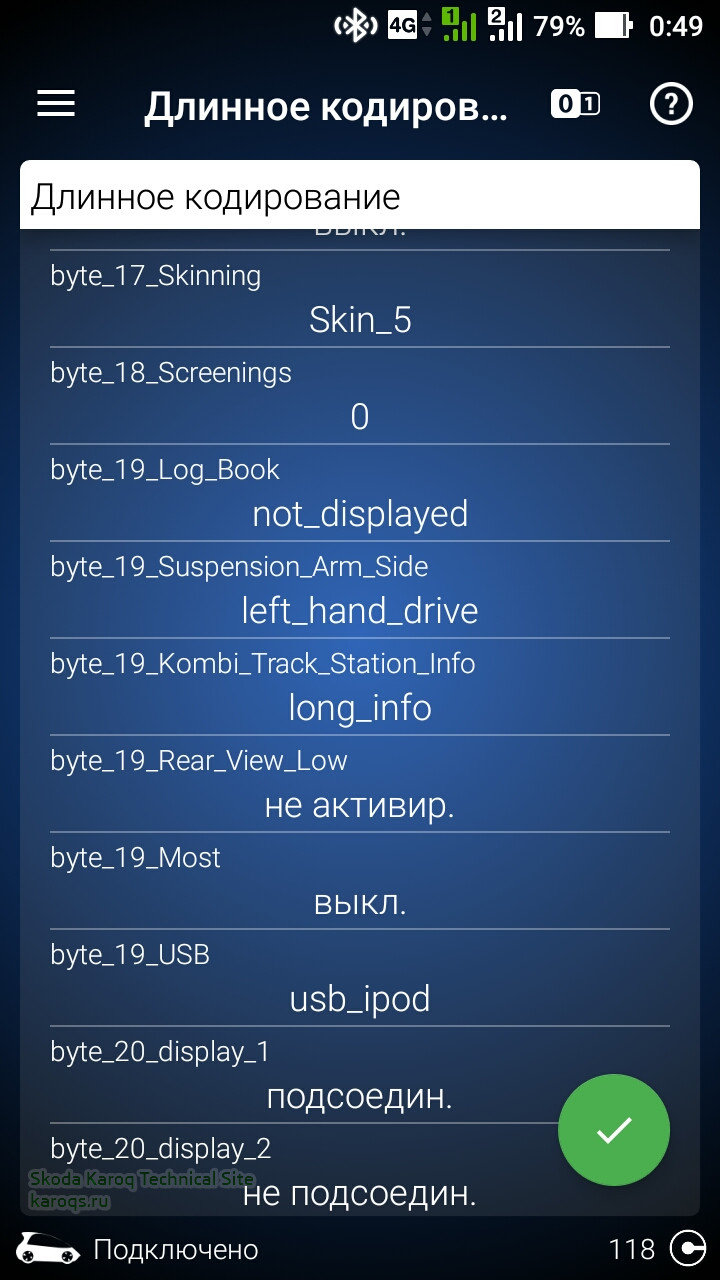Open the byte_20_display_1 setting
The height and width of the screenshot is (1280, 720).
pyautogui.click(x=360, y=1095)
